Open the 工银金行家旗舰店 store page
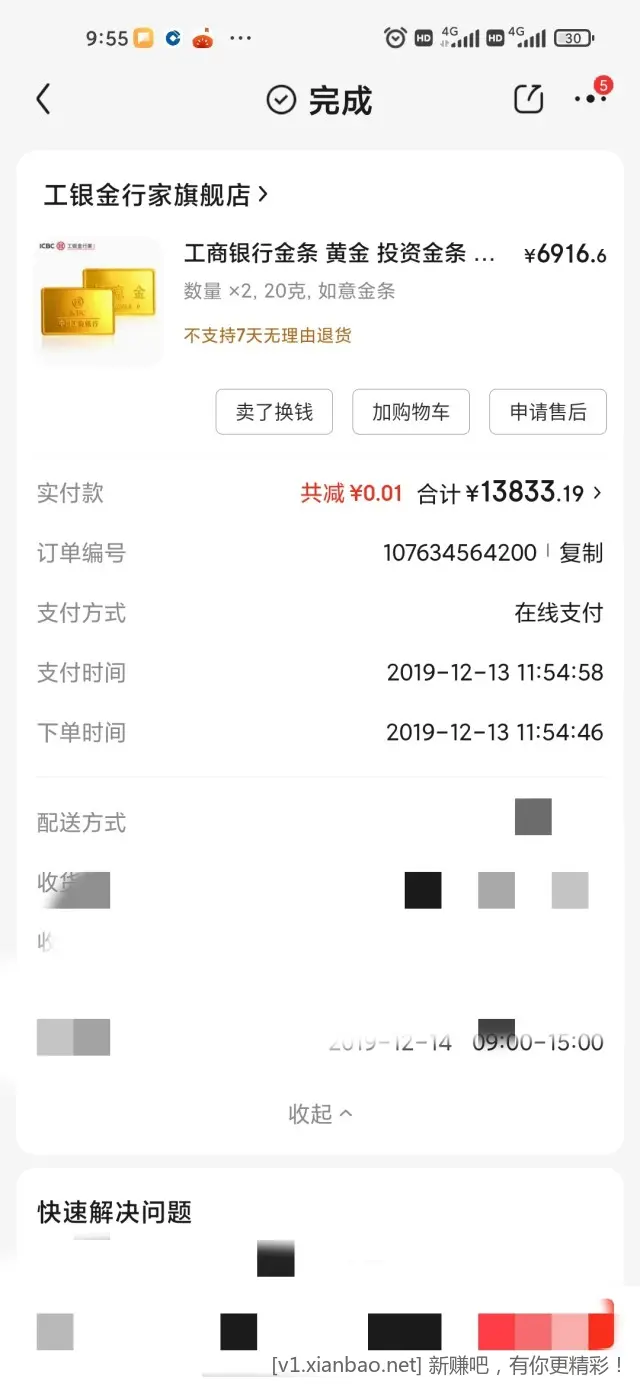This screenshot has width=640, height=1387. click(155, 195)
